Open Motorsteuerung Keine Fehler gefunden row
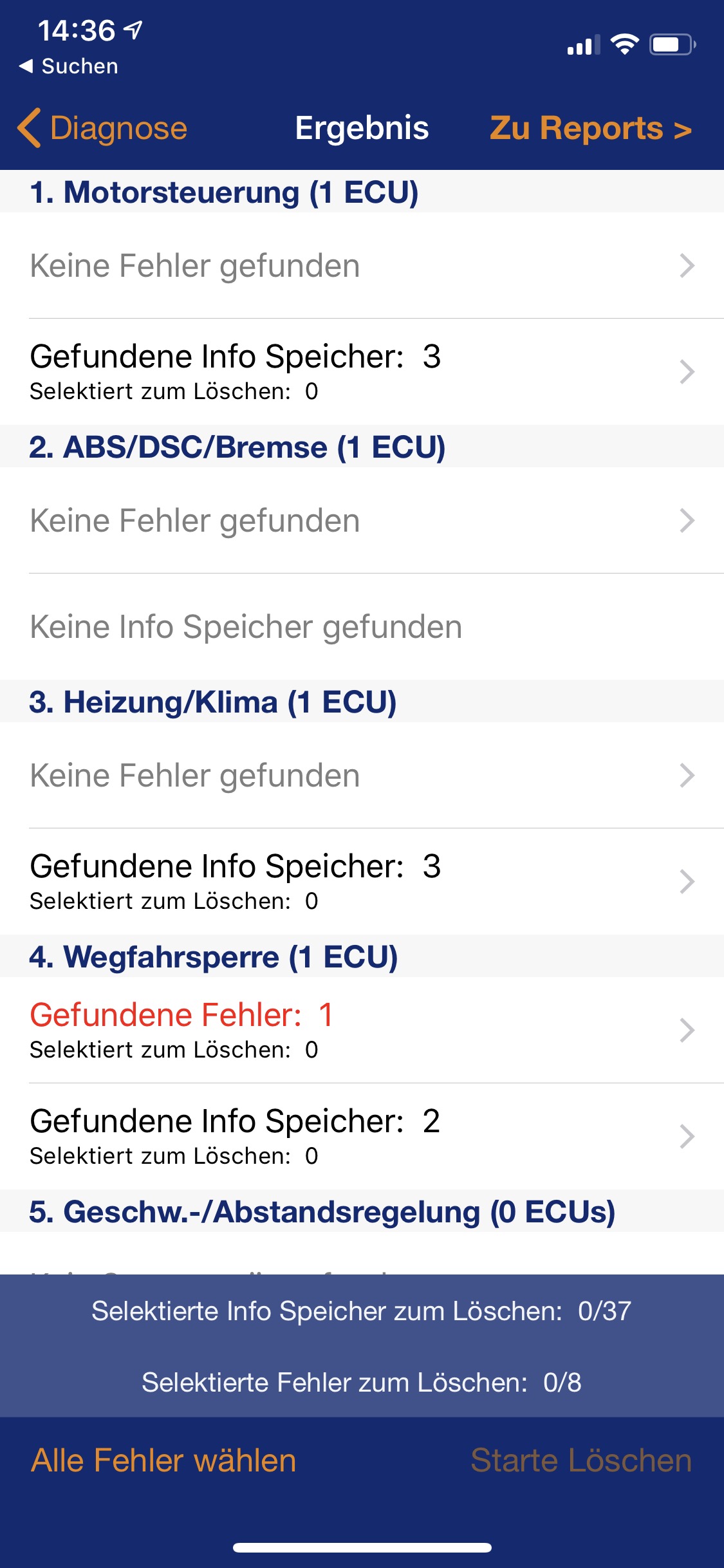 click(x=362, y=266)
